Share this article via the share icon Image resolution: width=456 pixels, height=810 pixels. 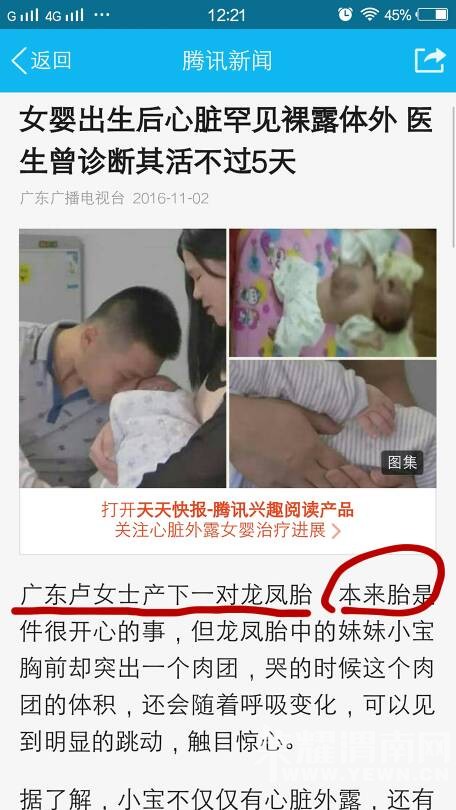click(x=430, y=60)
